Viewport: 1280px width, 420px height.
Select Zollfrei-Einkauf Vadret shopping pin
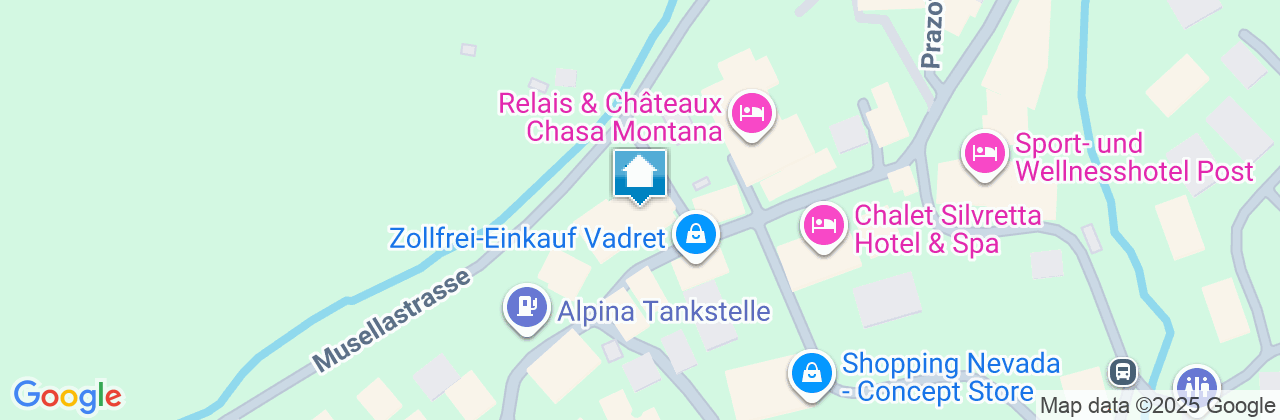[695, 235]
